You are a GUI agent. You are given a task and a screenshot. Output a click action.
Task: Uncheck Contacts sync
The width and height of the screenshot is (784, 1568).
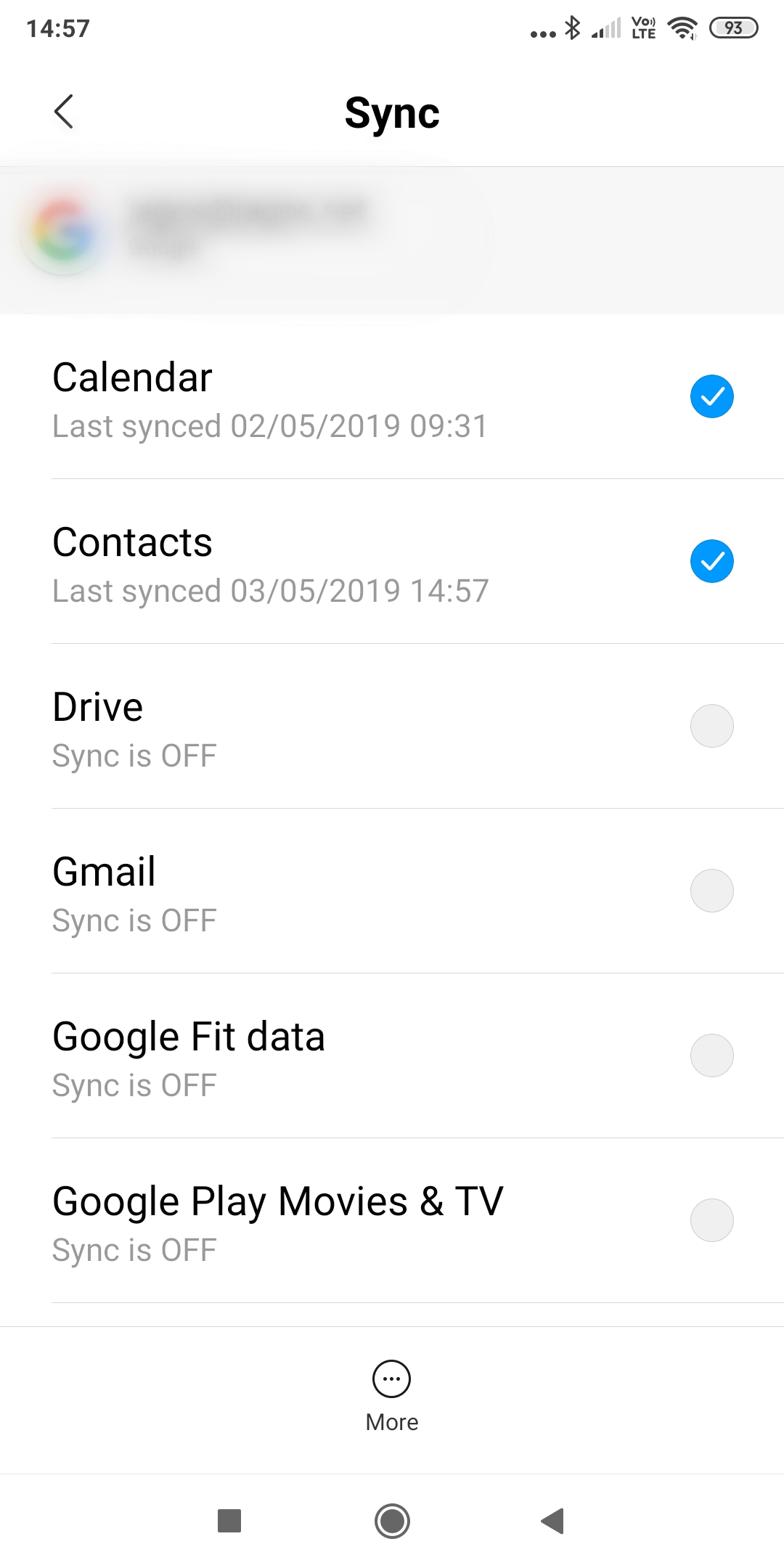tap(711, 561)
